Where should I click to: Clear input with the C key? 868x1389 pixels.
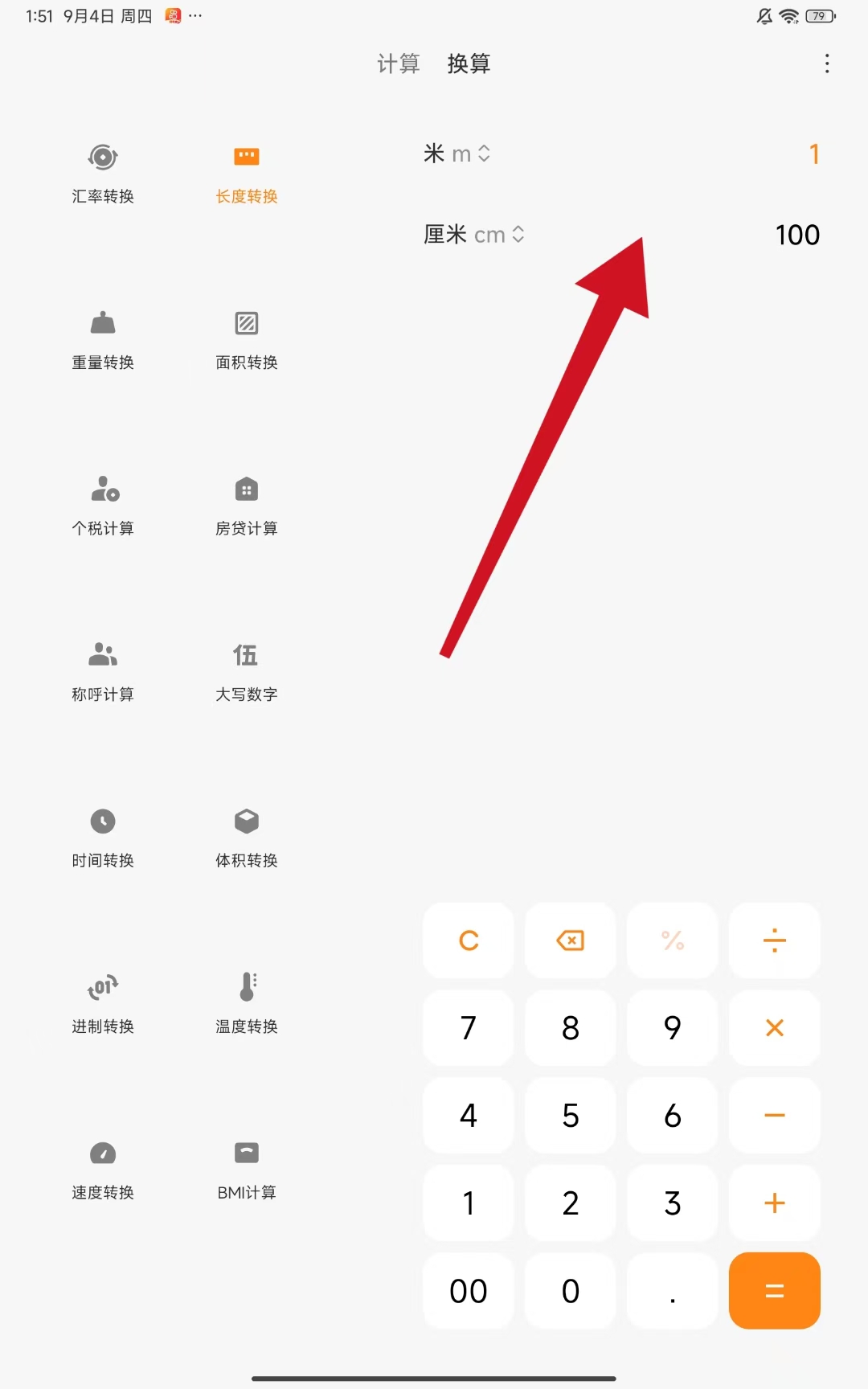click(469, 940)
